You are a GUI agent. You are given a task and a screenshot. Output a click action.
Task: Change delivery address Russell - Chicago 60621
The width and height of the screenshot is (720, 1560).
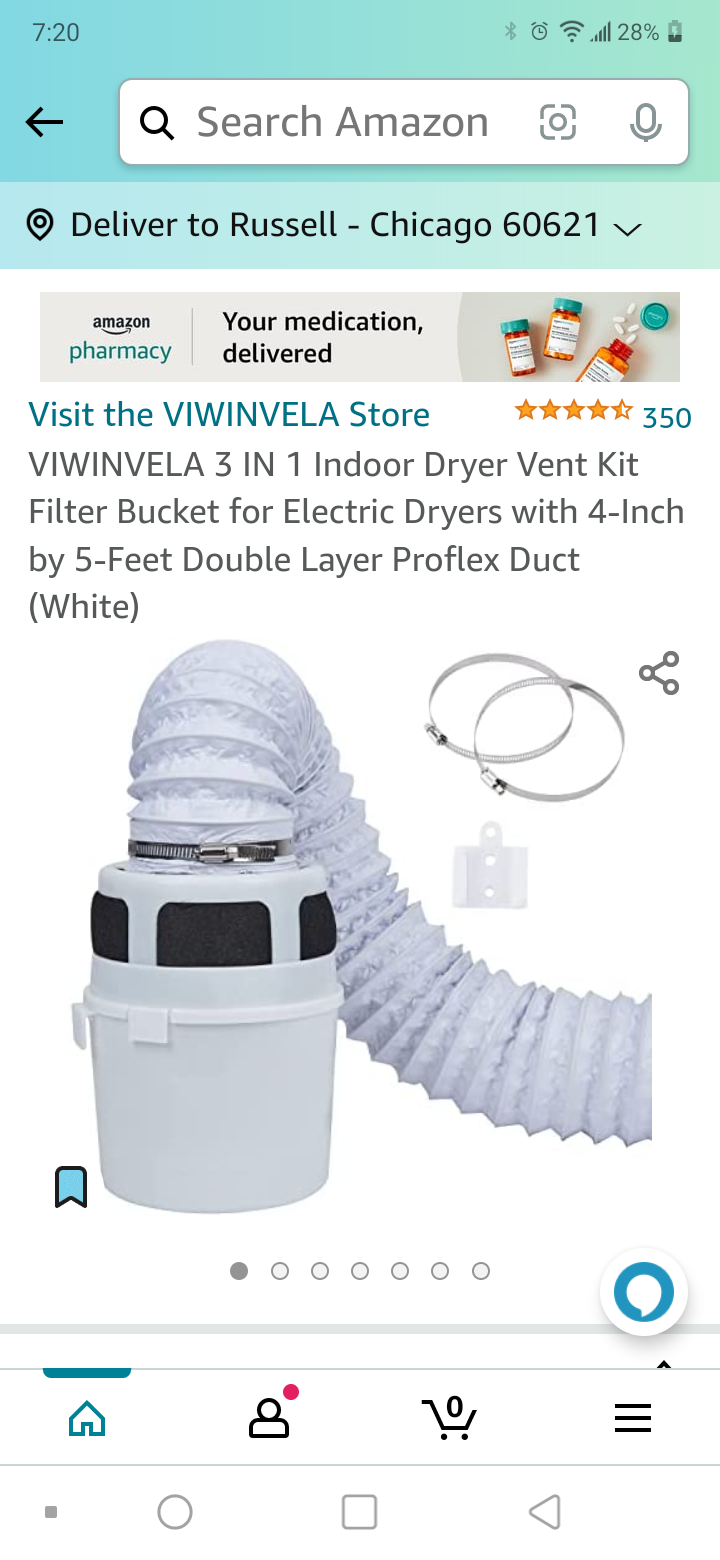click(334, 225)
